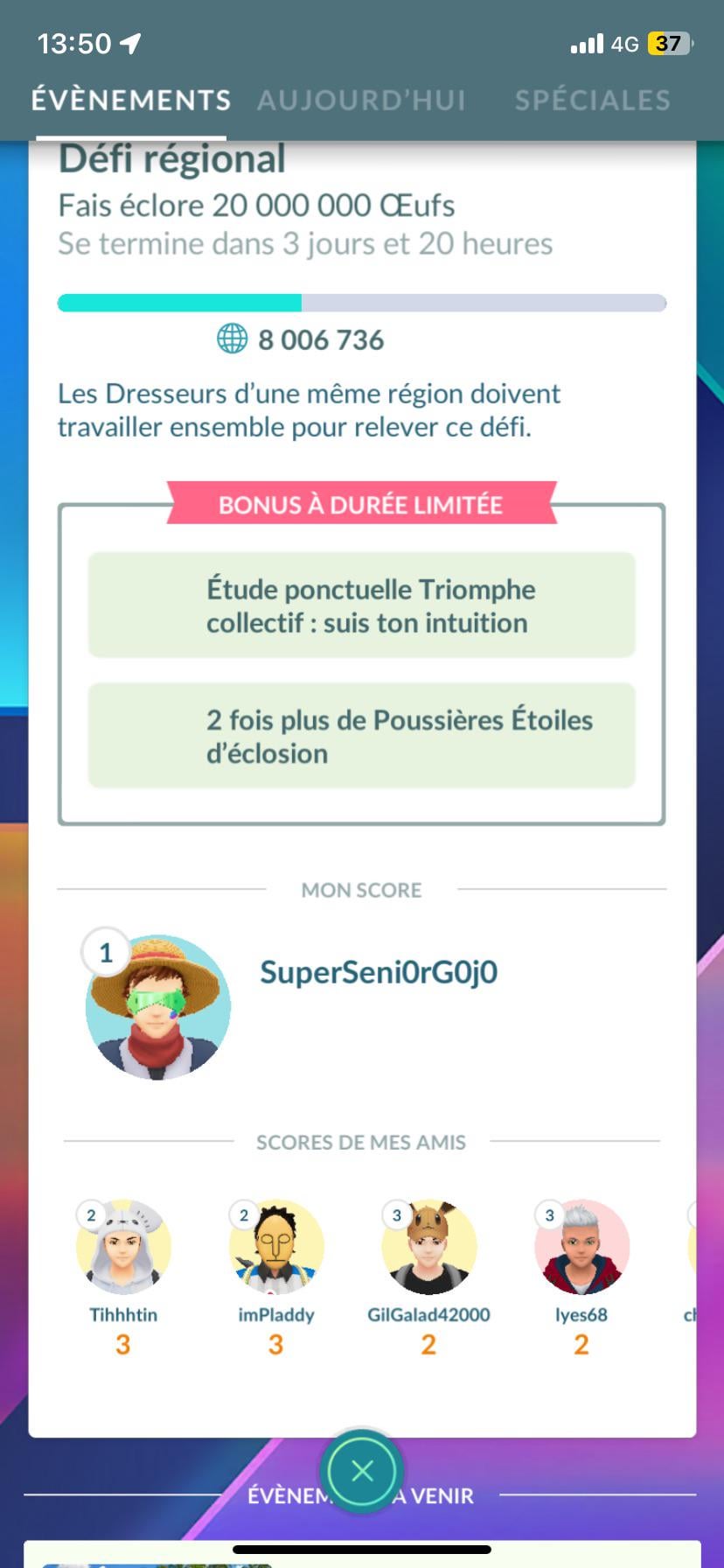This screenshot has width=724, height=1568.
Task: Open friend lyes68's avatar
Action: pos(581,1247)
